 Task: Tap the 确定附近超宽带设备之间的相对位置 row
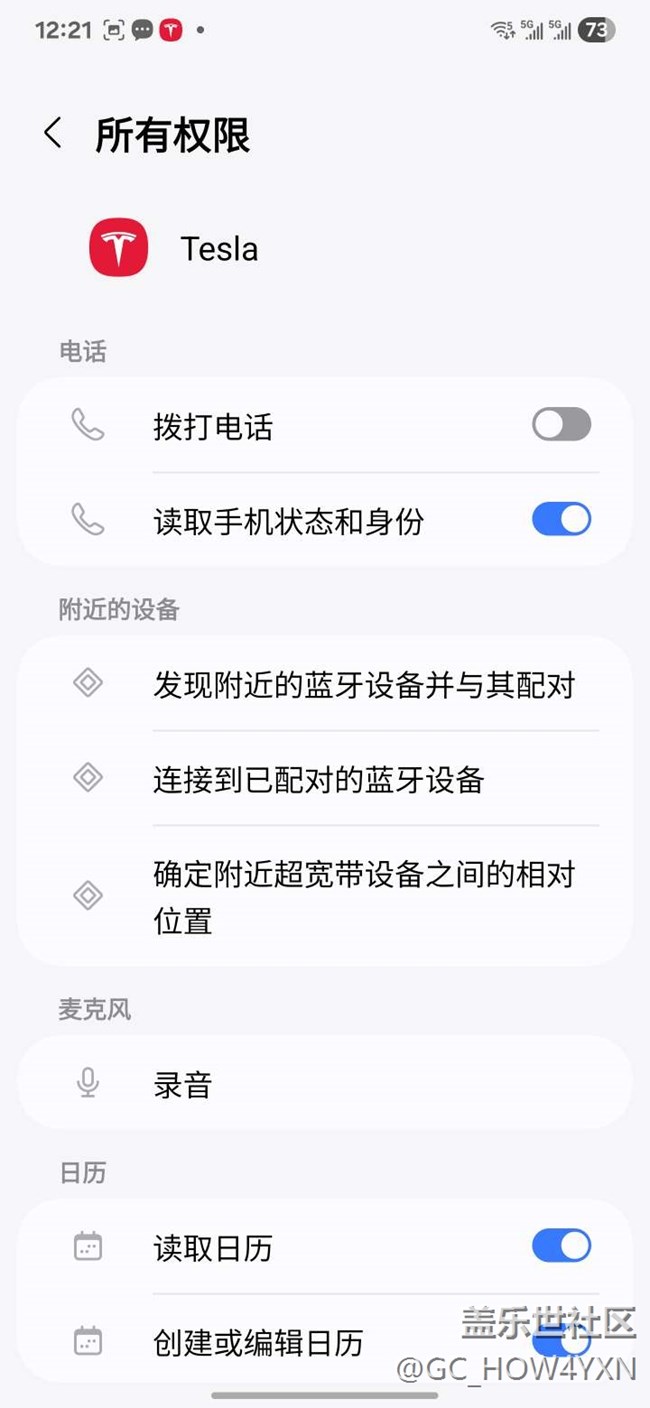pos(364,896)
